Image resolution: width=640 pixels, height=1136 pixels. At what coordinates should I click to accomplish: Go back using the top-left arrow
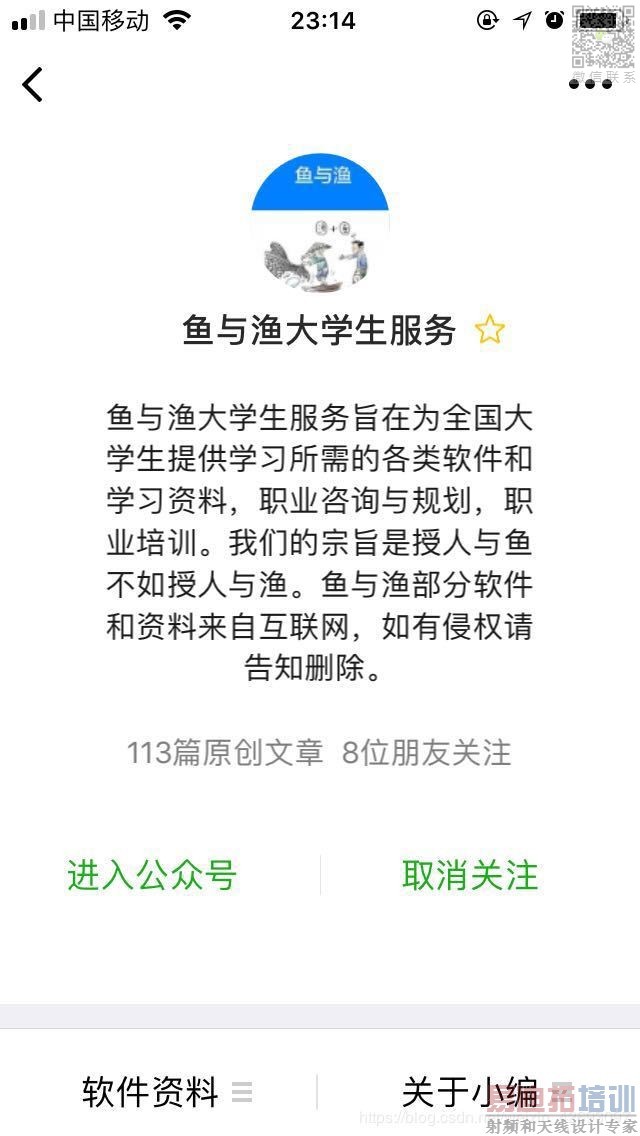tap(33, 84)
